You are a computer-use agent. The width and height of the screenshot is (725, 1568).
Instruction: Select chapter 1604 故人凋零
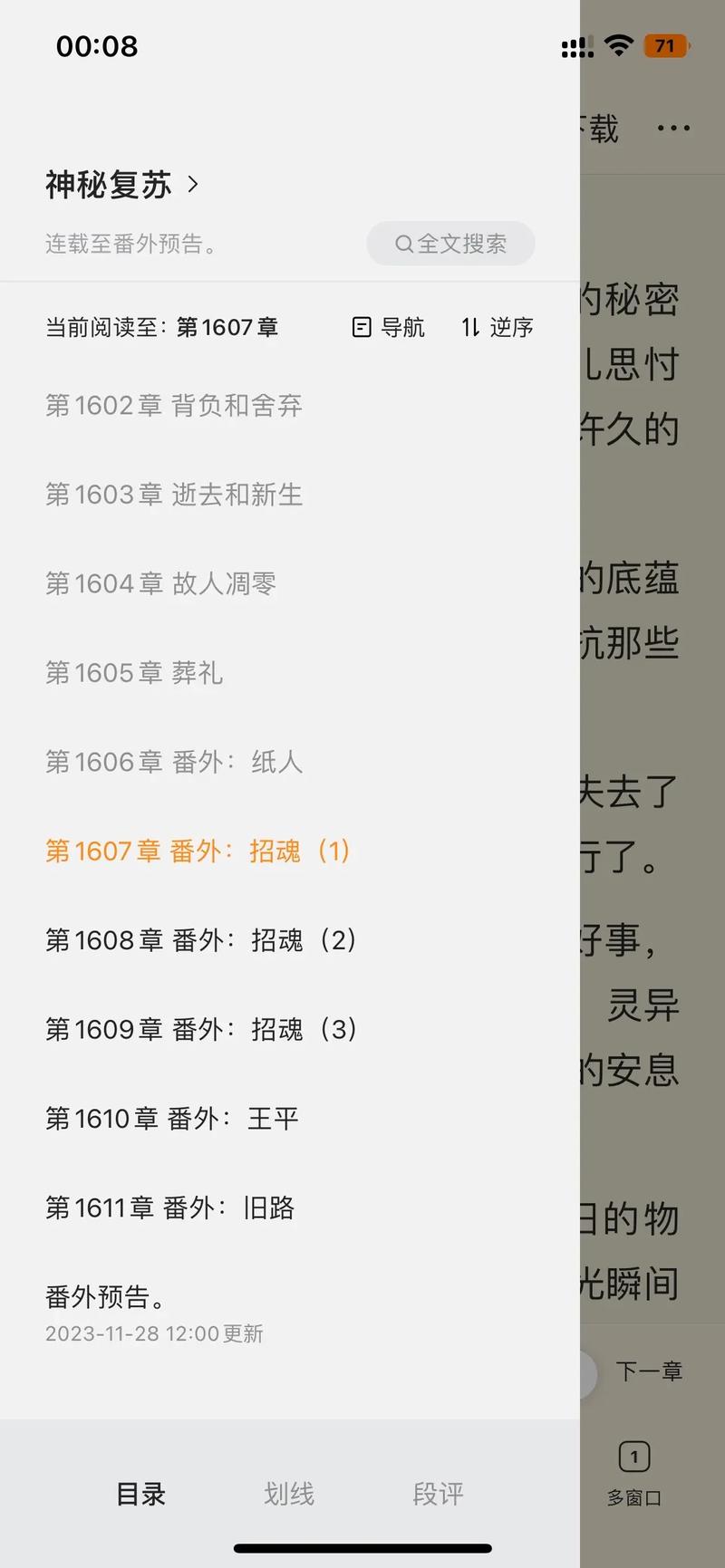click(161, 583)
